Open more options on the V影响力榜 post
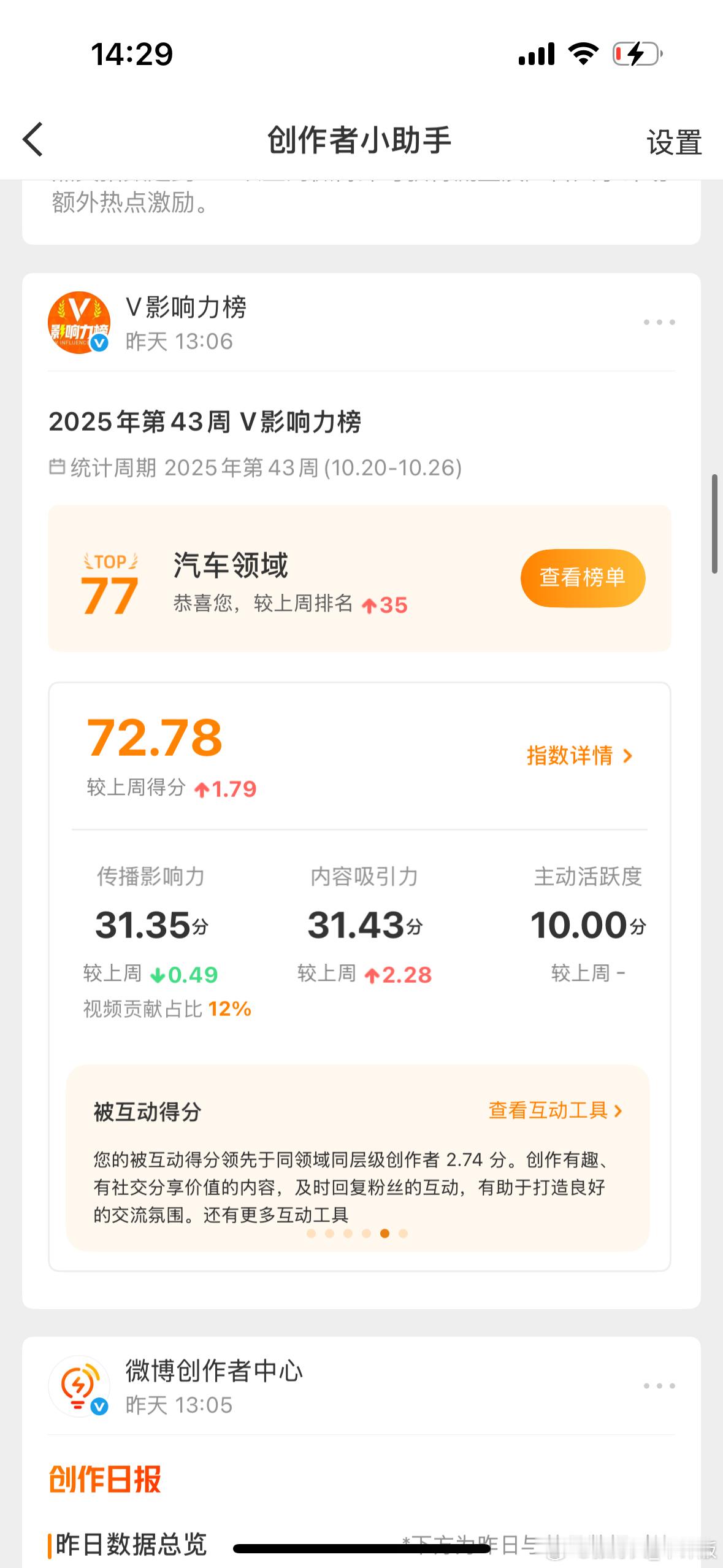This screenshot has width=723, height=1568. coord(658,321)
